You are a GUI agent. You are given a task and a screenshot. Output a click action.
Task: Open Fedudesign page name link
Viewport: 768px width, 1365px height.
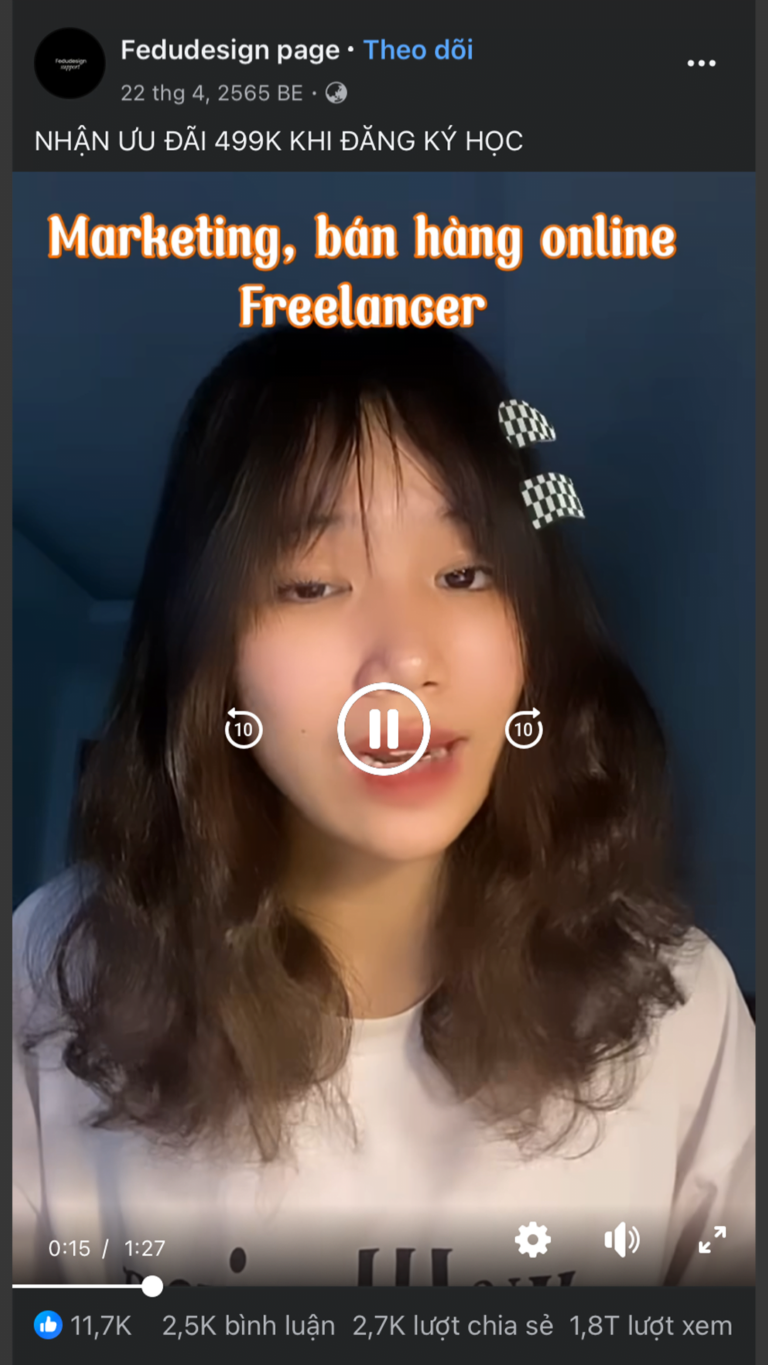pos(230,50)
